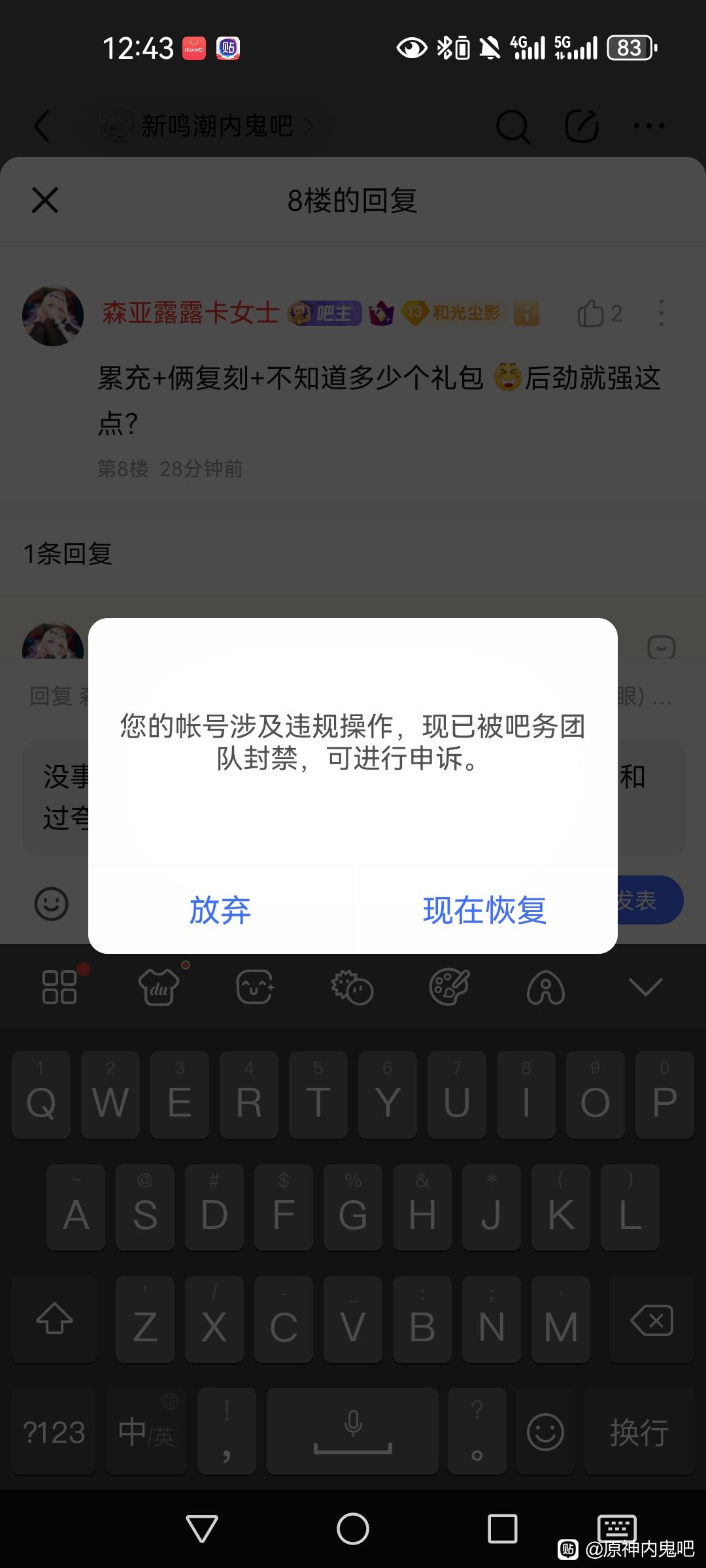Open more options on 森亚露露卡女士's reply
Screen dimensions: 706x1568
(x=661, y=314)
